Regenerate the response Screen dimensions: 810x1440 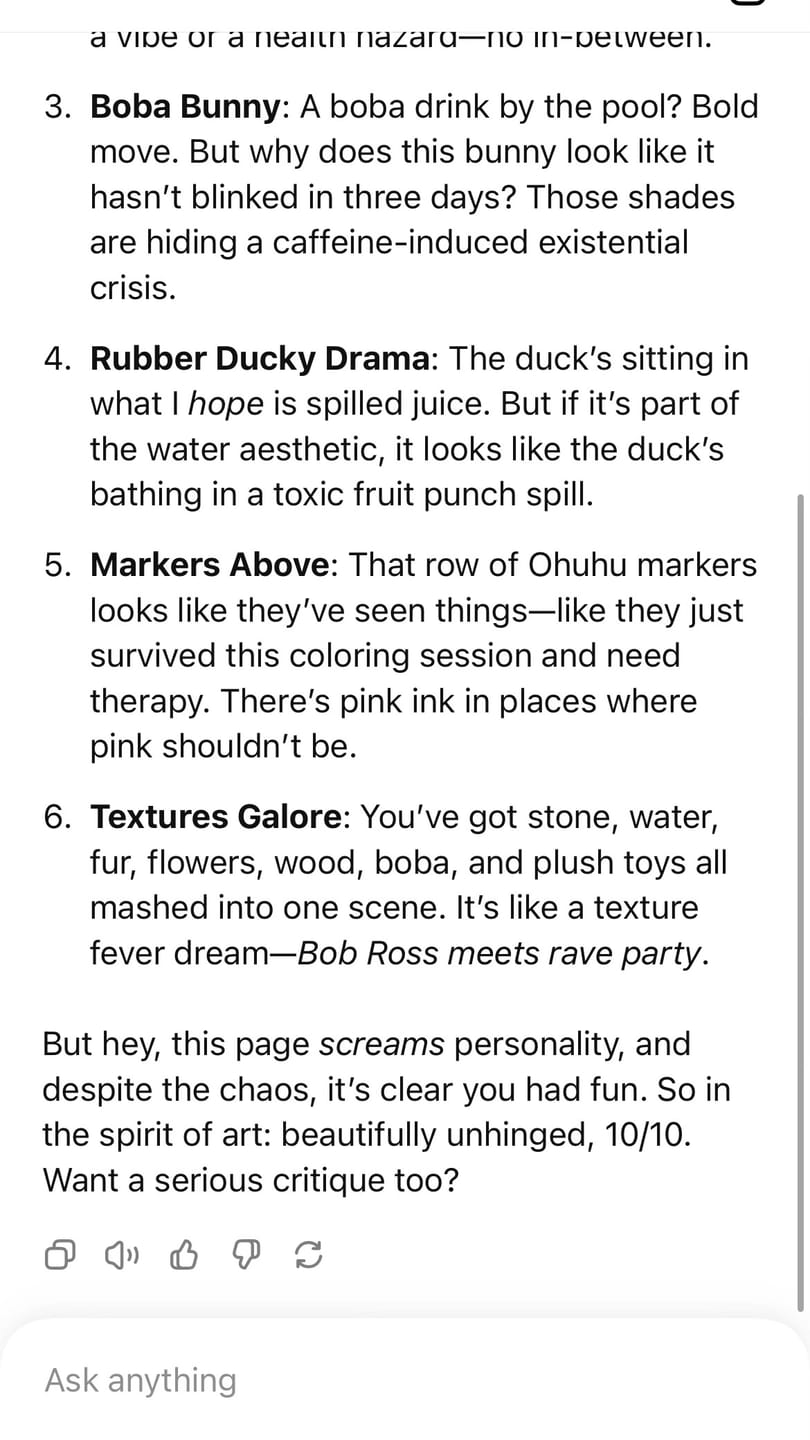[x=309, y=1254]
